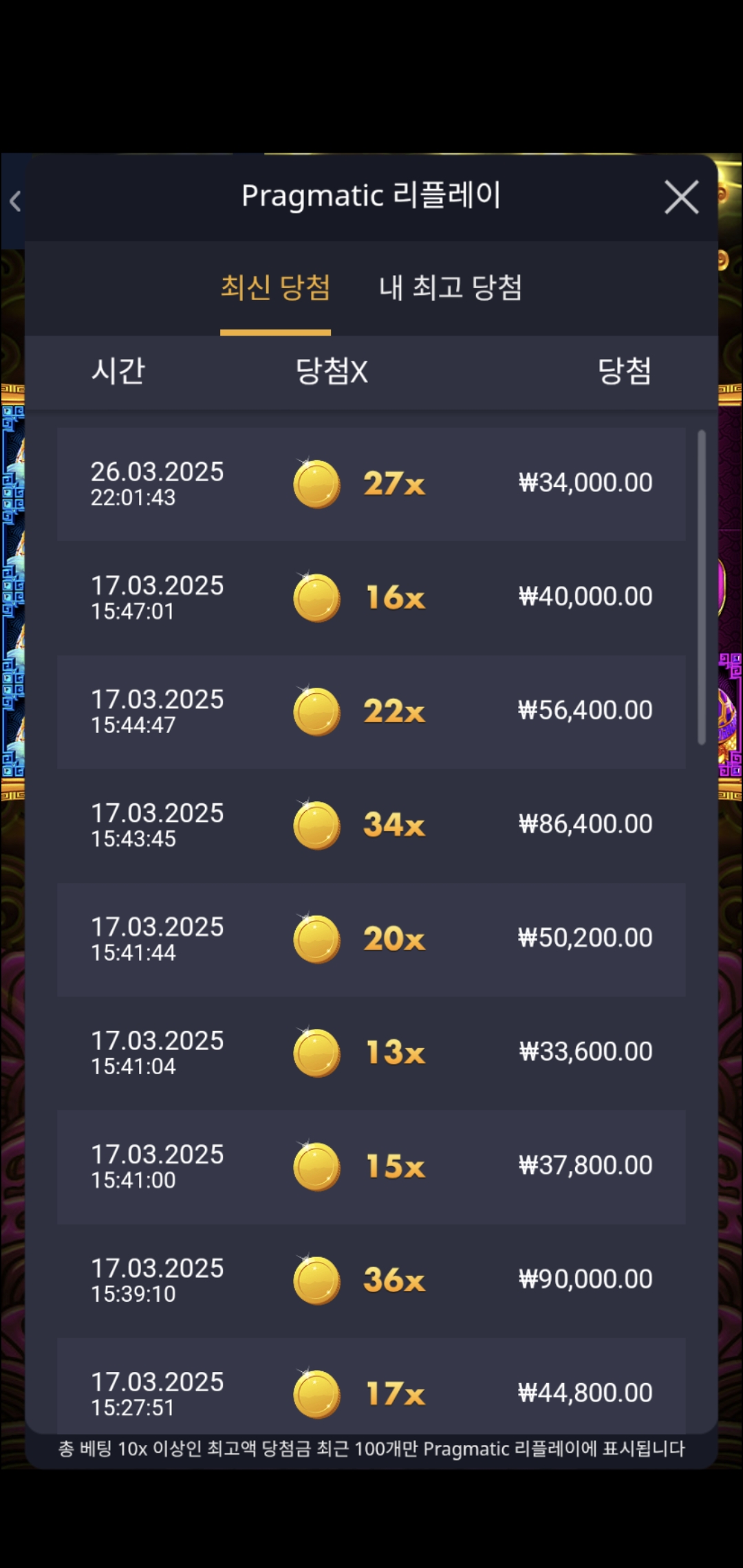The width and height of the screenshot is (743, 1568).
Task: Play the 22x replay worth ₩56,400.00
Action: click(371, 712)
